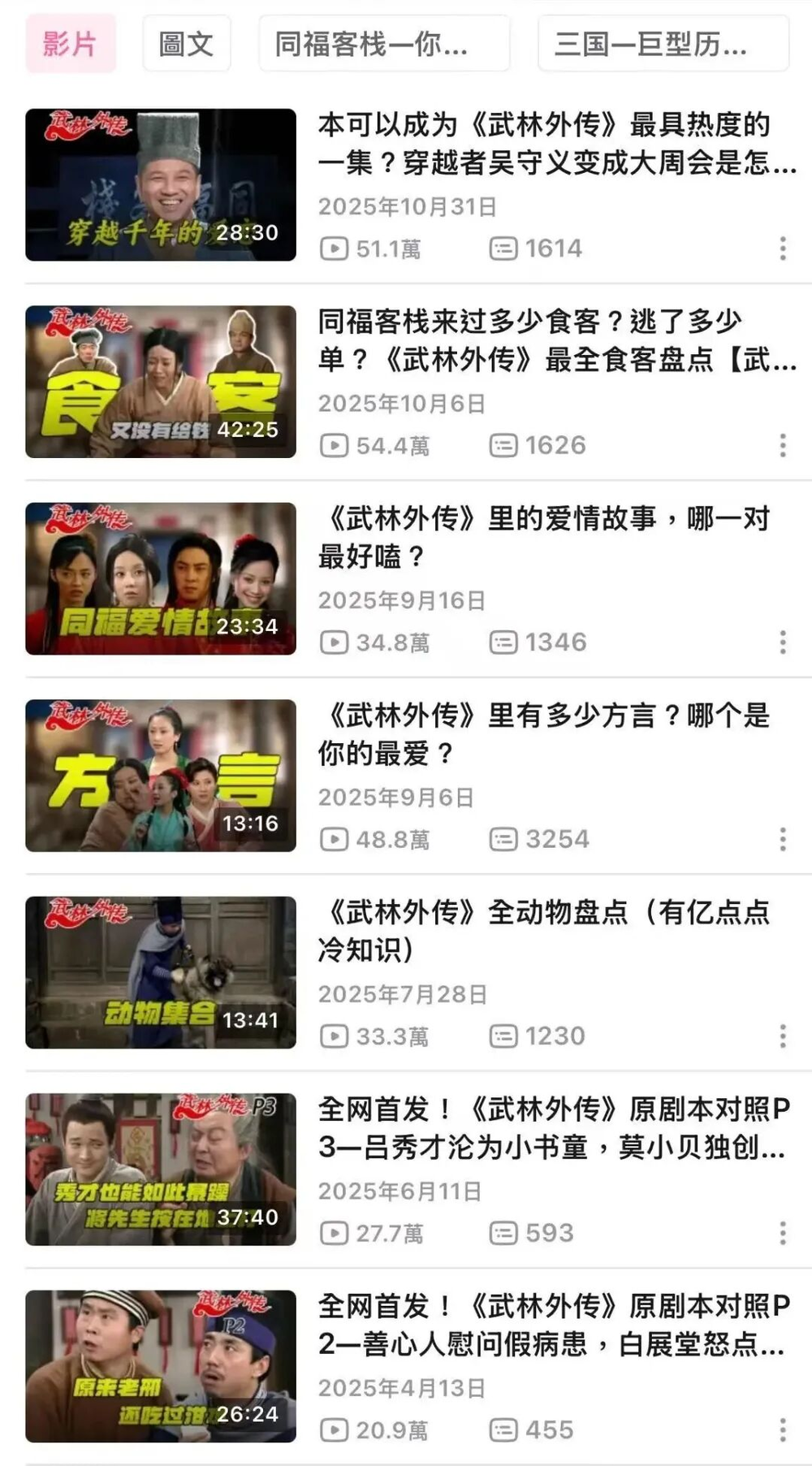Screen dimensions: 812x1466
Task: Select the 影片 tab
Action: coord(71,44)
